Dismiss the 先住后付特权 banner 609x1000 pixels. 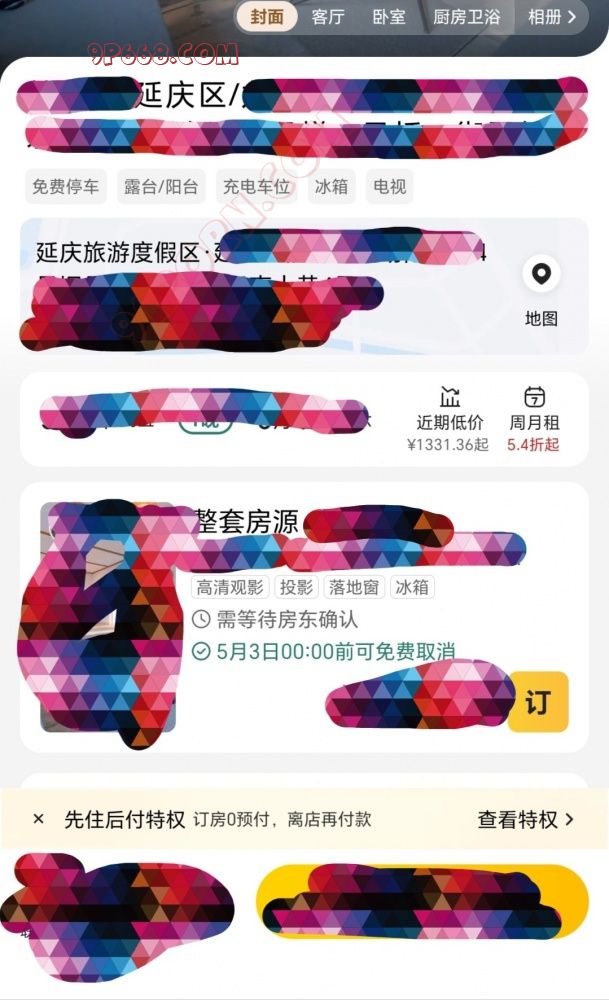click(x=39, y=819)
